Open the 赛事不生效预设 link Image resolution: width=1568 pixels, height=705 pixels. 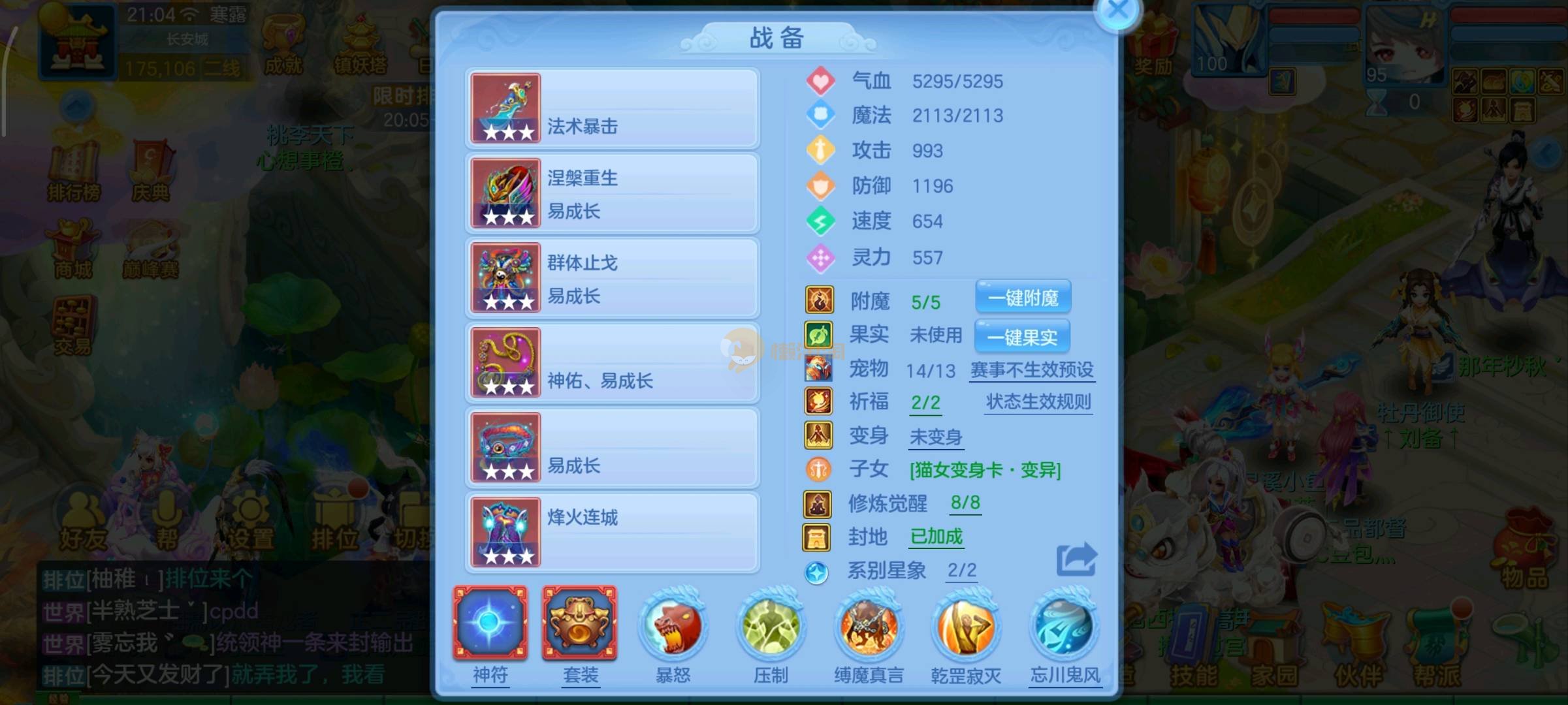tap(1032, 370)
